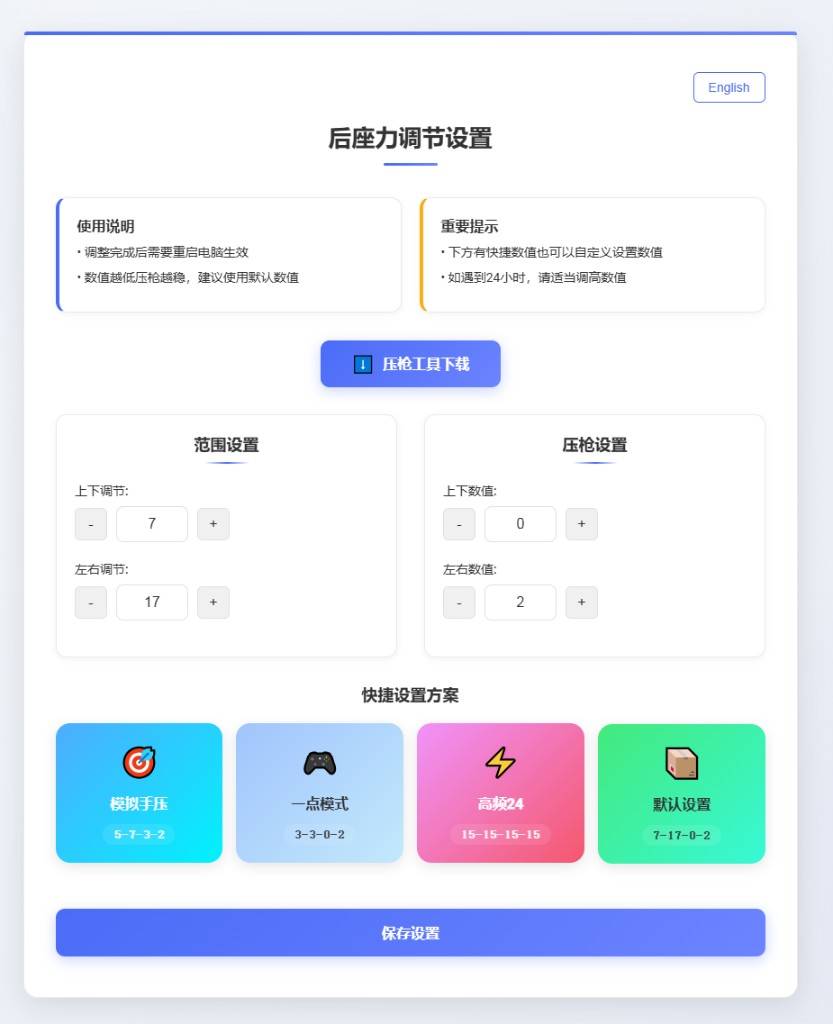Decrease the 上下数值 value
The width and height of the screenshot is (833, 1024).
(459, 524)
